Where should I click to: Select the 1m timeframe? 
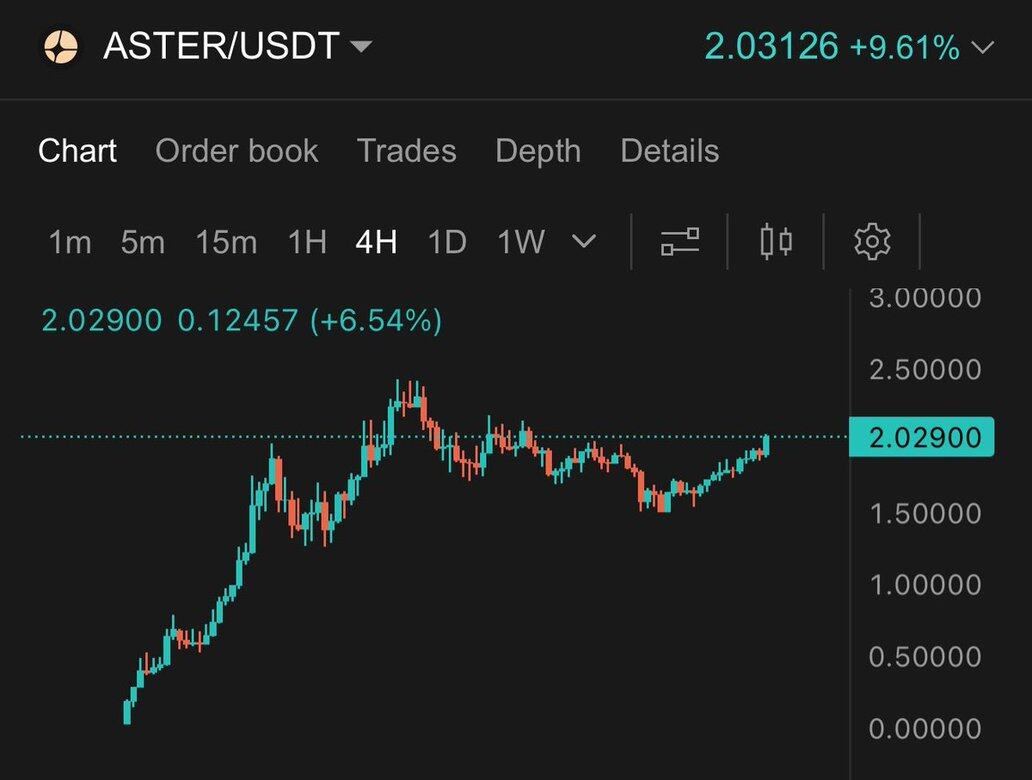70,242
